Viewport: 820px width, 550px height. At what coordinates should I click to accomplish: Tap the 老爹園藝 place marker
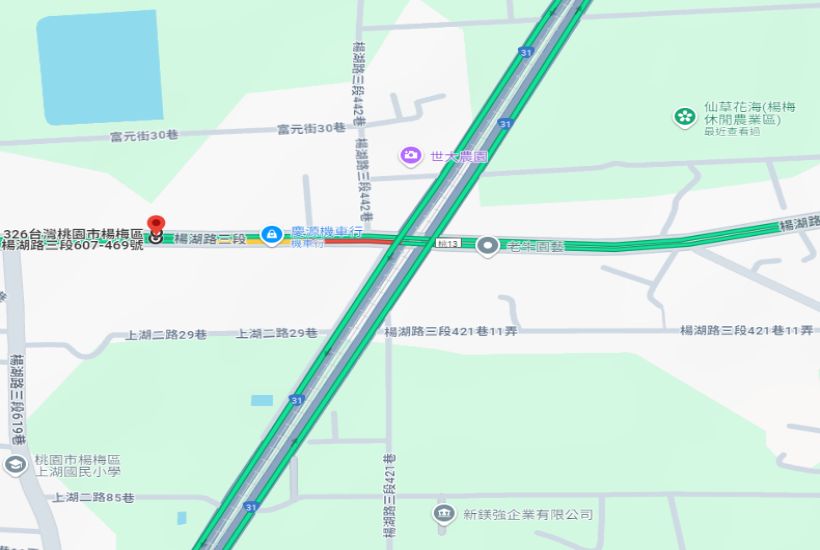(x=487, y=245)
